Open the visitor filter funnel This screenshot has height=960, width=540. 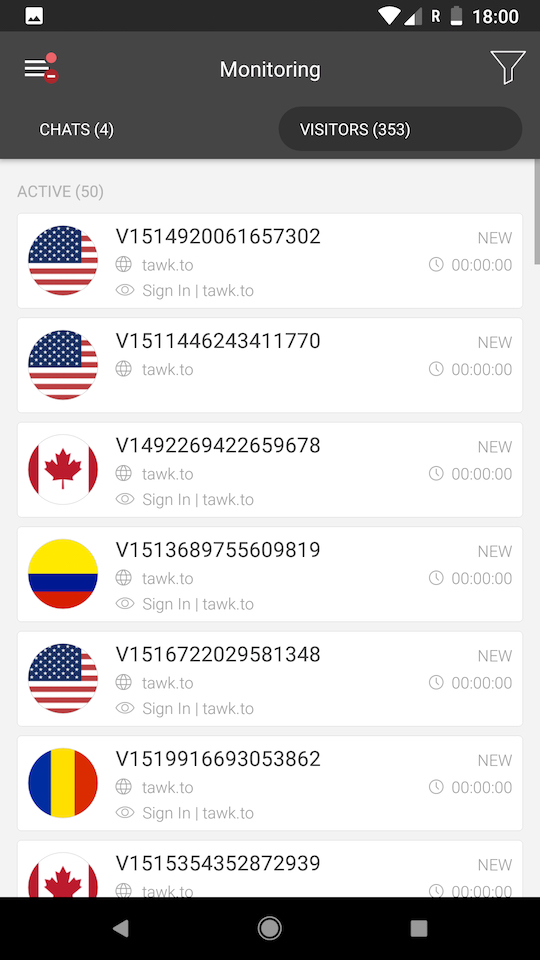[508, 67]
